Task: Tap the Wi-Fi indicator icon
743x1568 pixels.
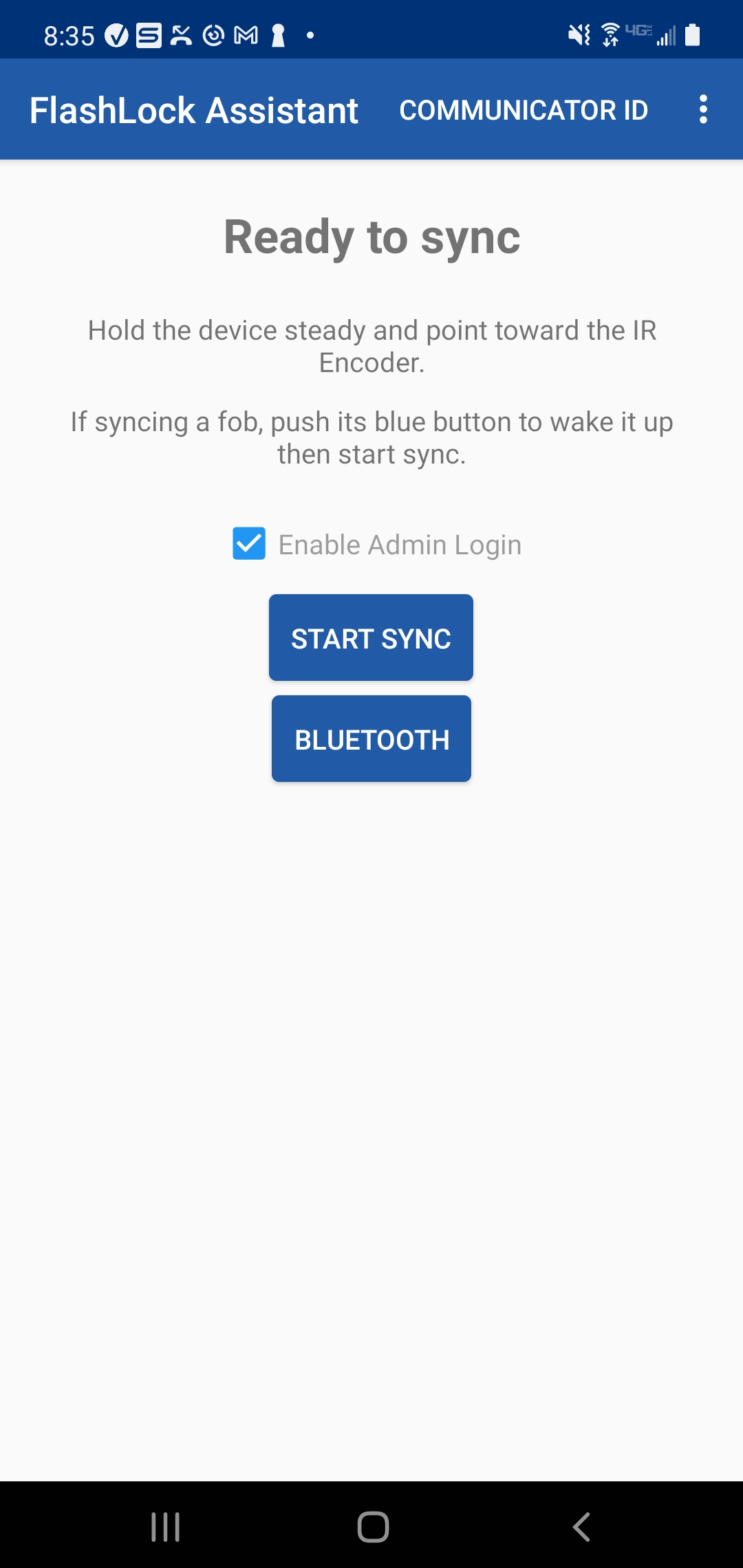Action: click(x=610, y=34)
